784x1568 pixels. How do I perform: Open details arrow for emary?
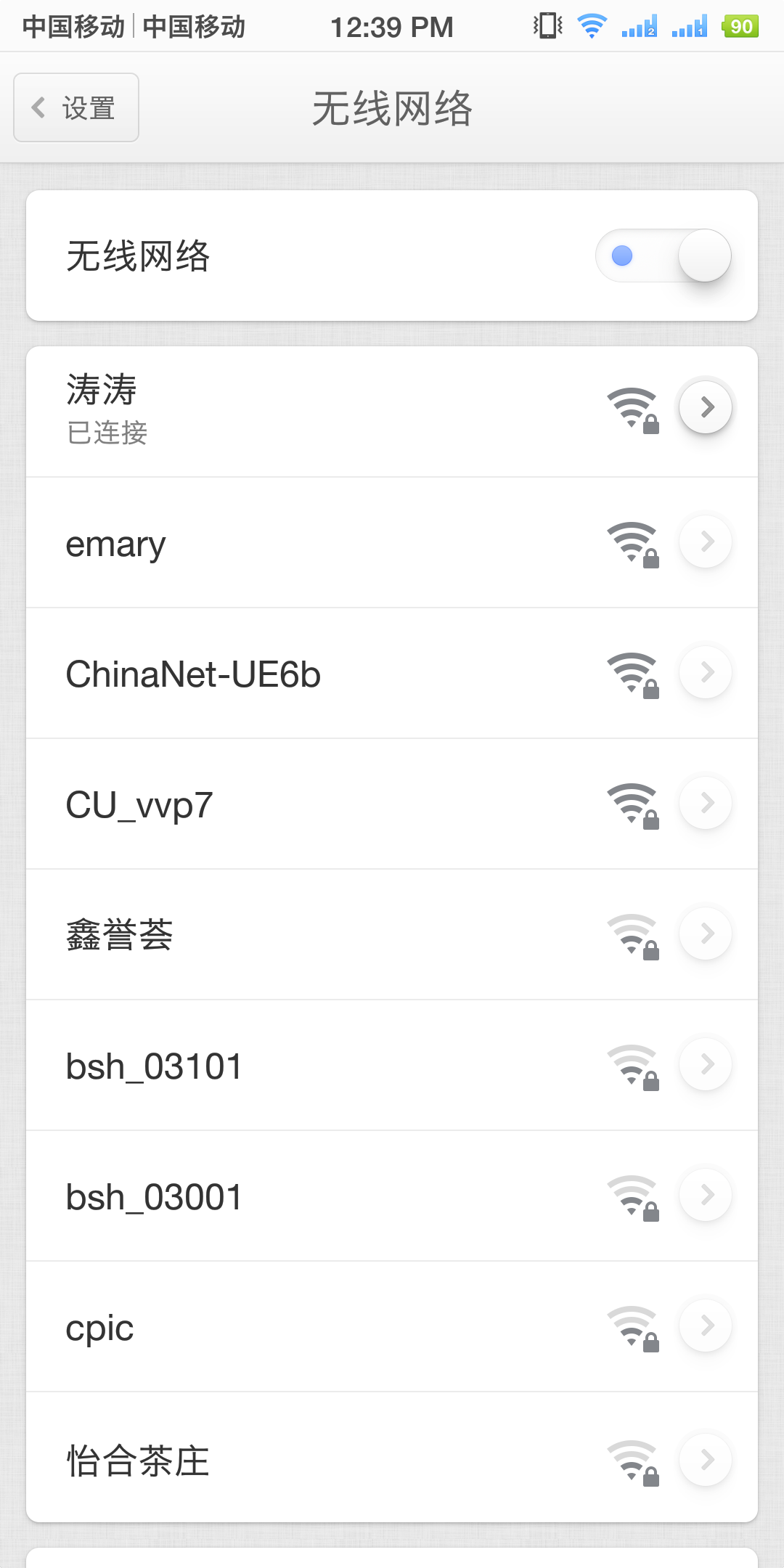[x=706, y=542]
